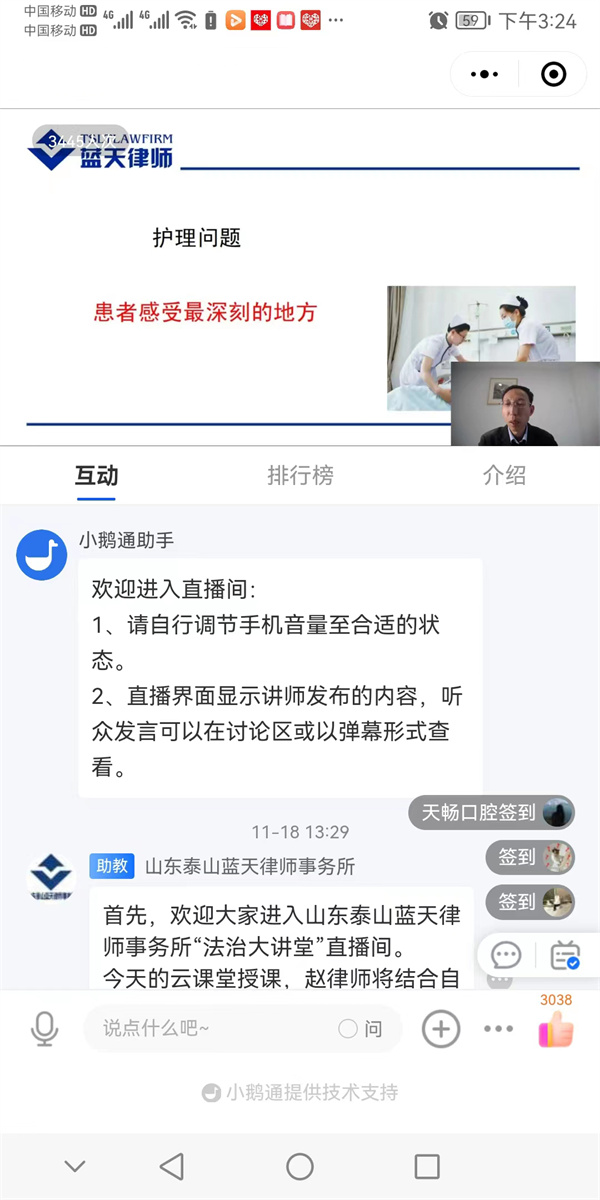Tap the plus icon for more inputs
Image resolution: width=600 pixels, height=1200 pixels.
tap(441, 1028)
